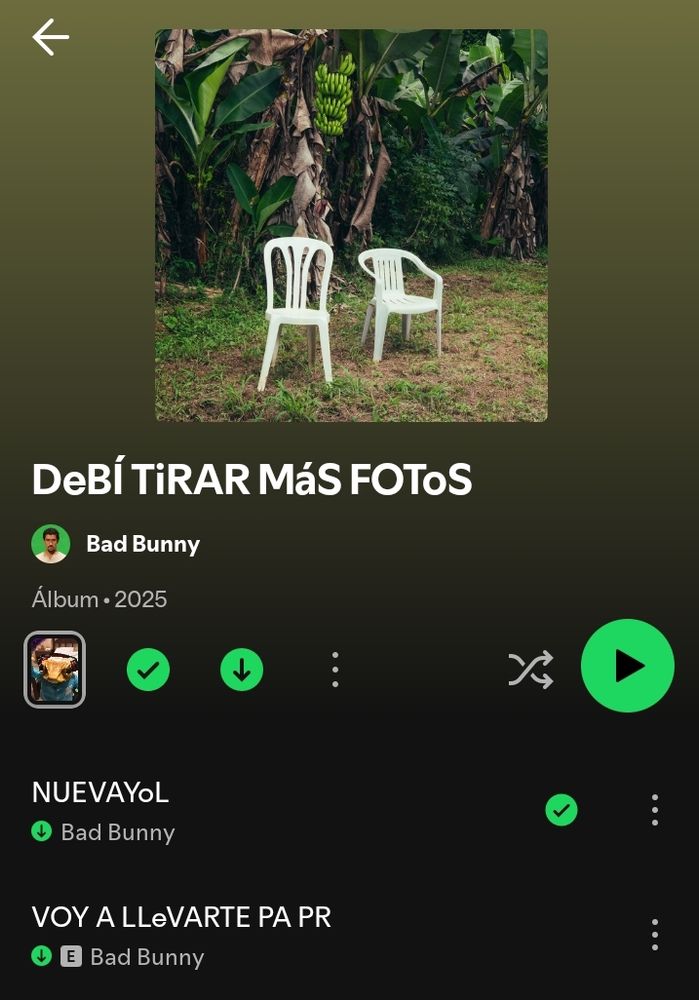699x1000 pixels.
Task: Toggle shuffle mode
Action: 530,669
